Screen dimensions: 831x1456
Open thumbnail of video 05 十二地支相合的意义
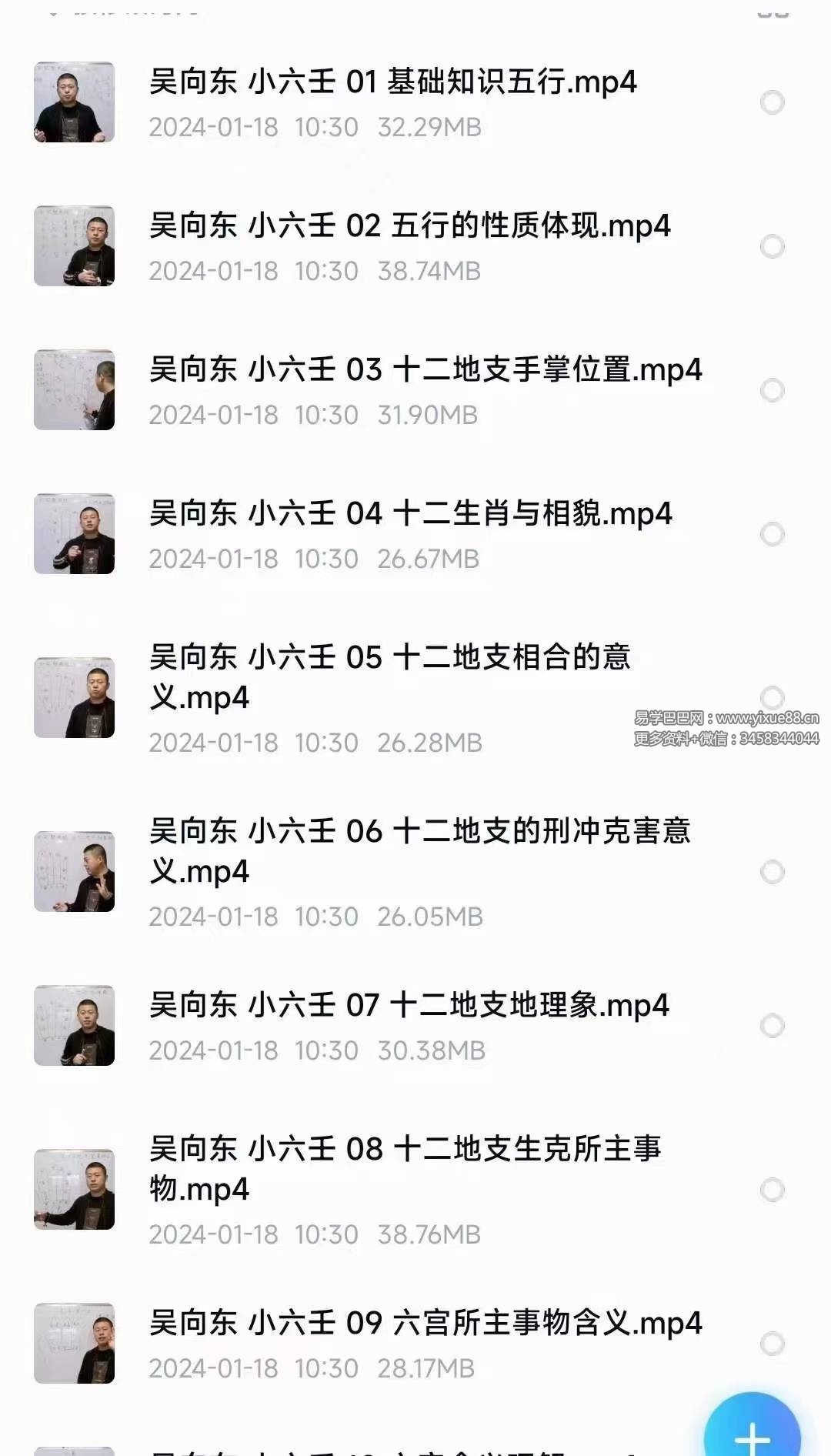pyautogui.click(x=73, y=691)
